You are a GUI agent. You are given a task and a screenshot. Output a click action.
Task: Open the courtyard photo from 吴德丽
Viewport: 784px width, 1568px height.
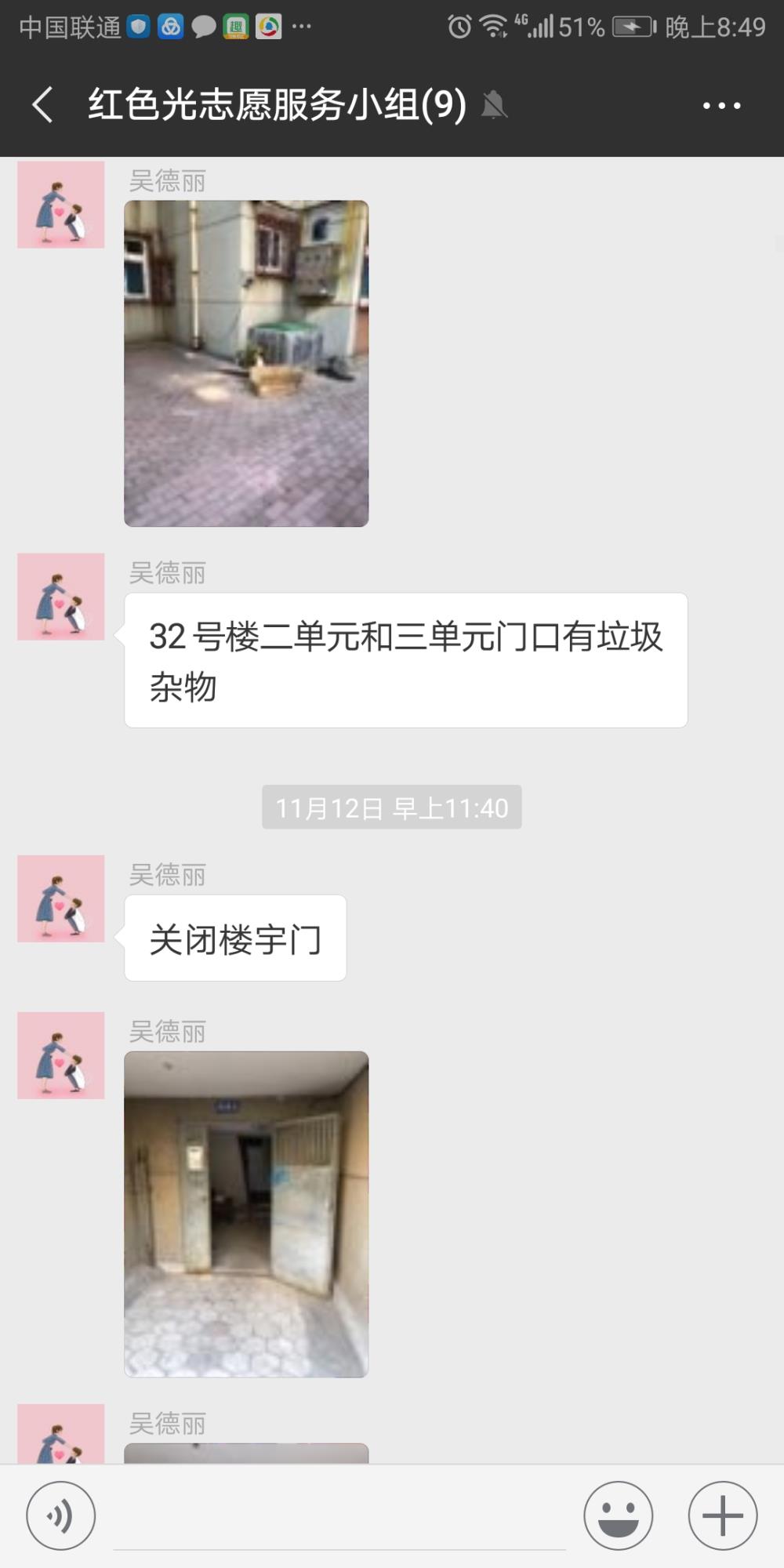click(x=246, y=364)
